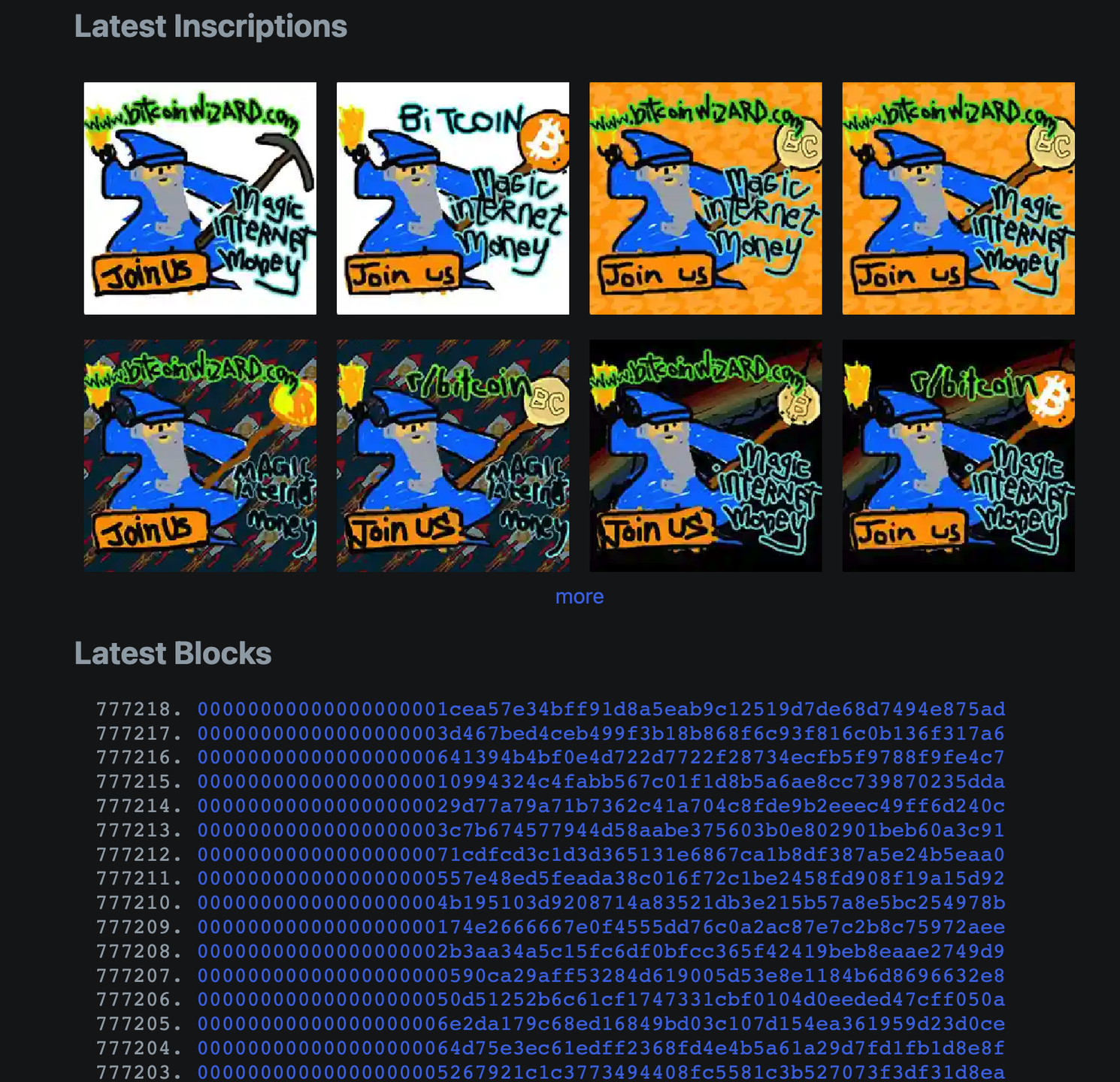
Task: Open the hash link for block 777207
Action: coord(601,975)
